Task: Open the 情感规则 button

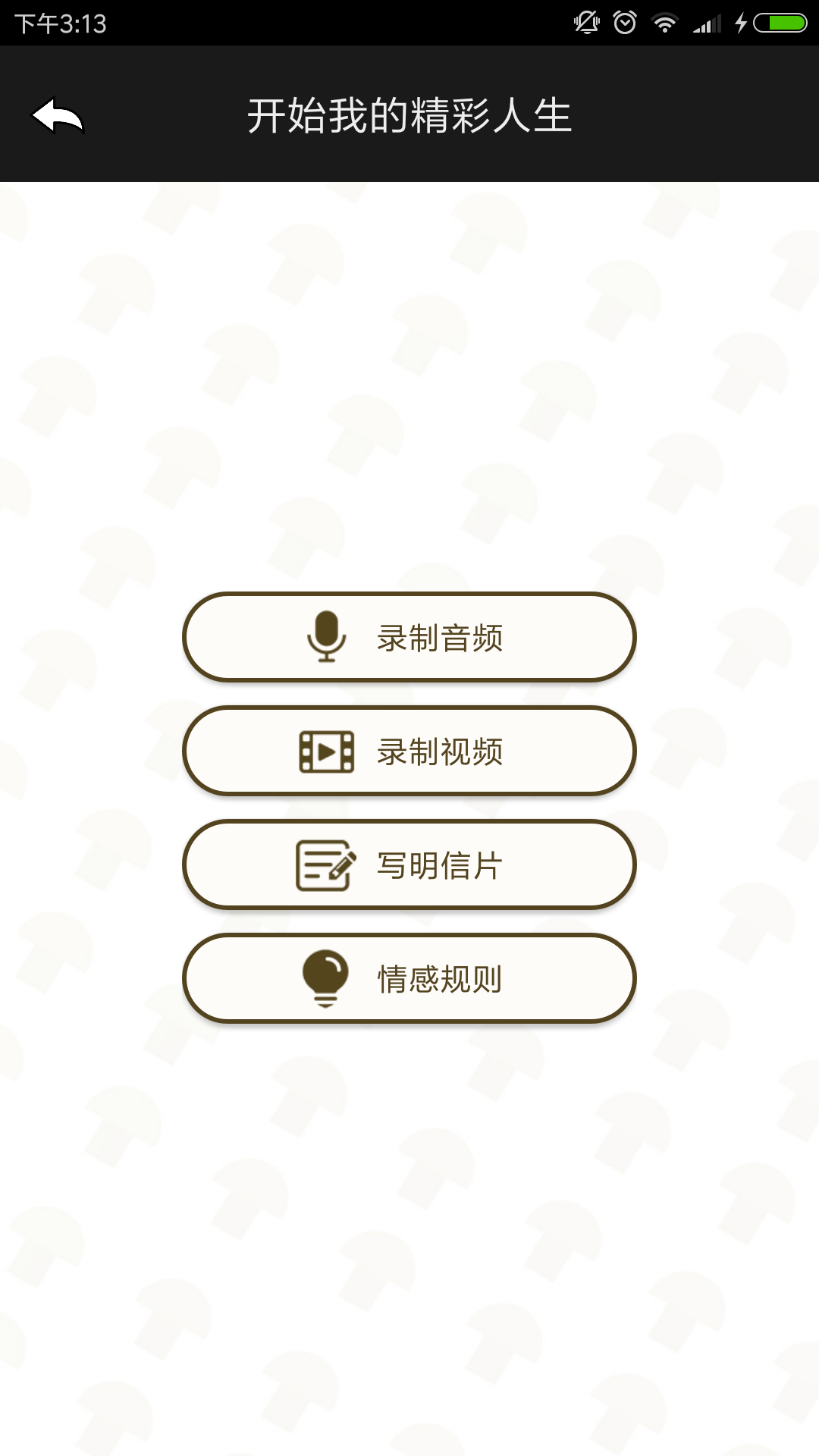Action: (x=409, y=979)
